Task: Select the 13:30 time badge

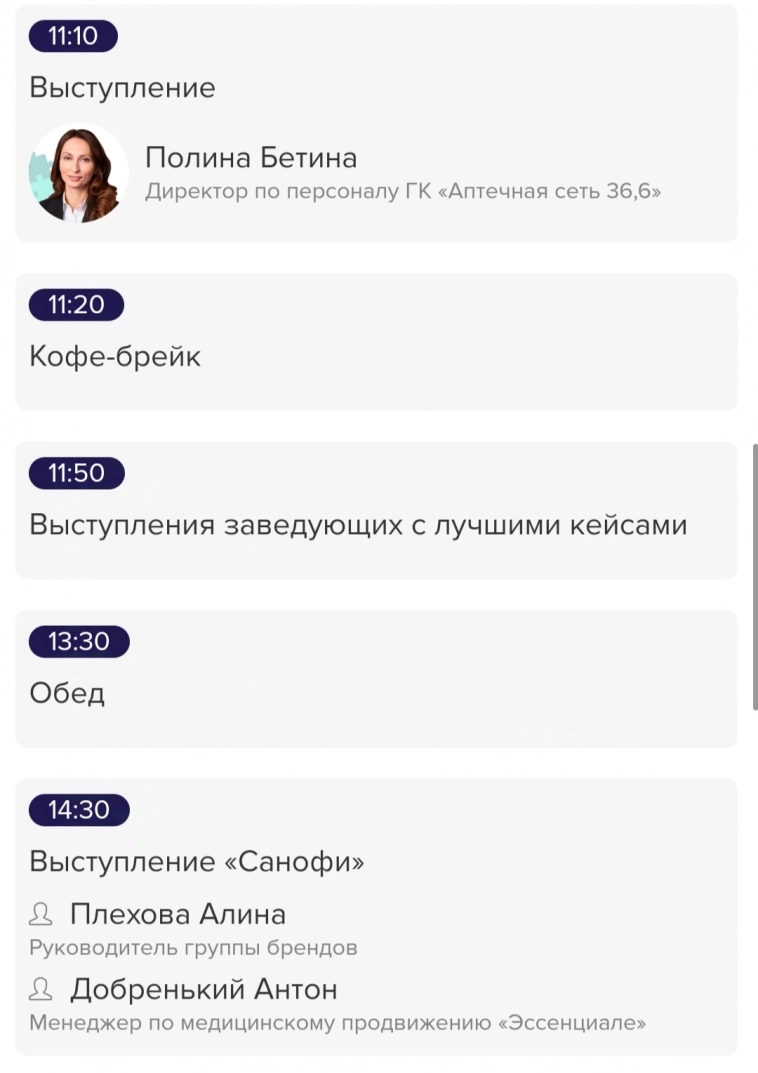Action: pos(78,642)
